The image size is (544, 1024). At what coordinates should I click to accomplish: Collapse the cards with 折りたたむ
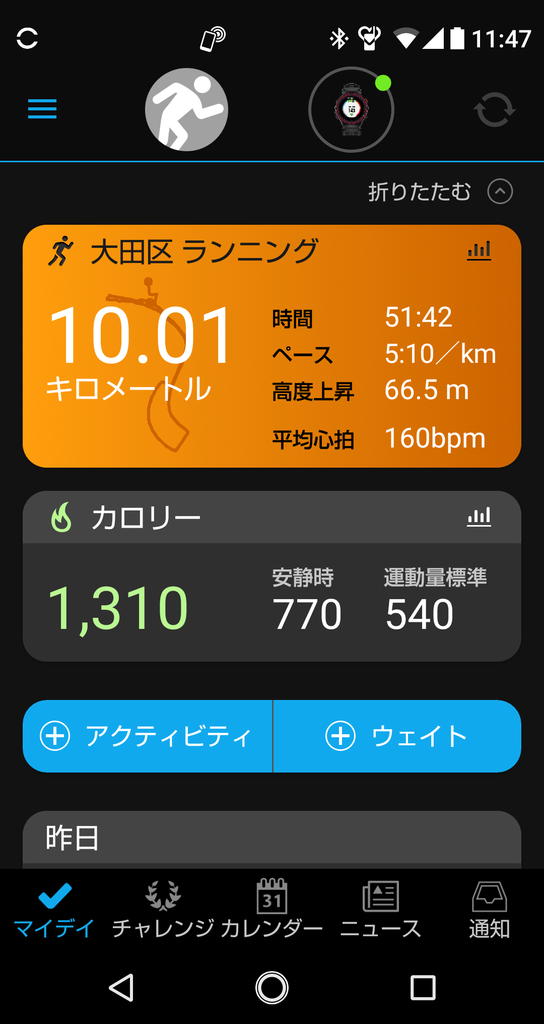pyautogui.click(x=440, y=192)
